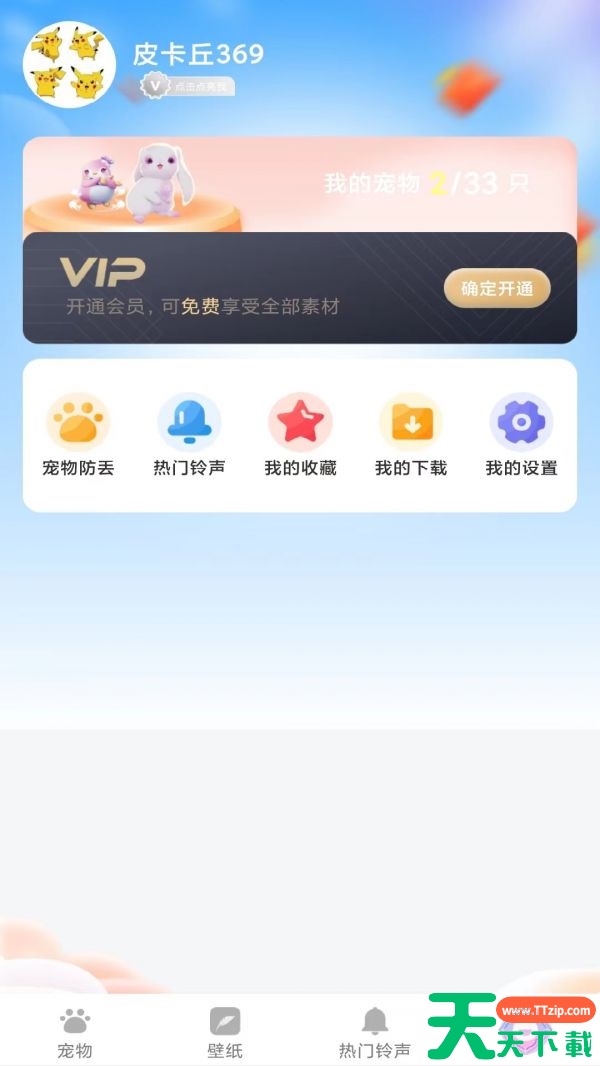Image resolution: width=600 pixels, height=1066 pixels.
Task: Switch to the 宠物 bottom tab
Action: [x=75, y=1033]
